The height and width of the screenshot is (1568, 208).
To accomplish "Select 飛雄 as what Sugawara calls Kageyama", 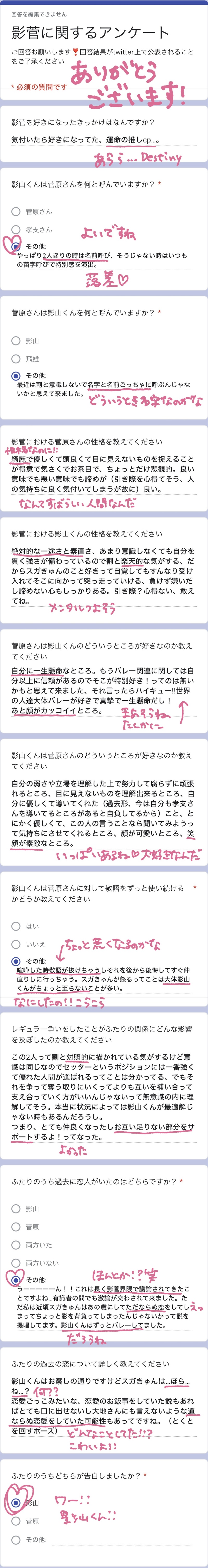I will [16, 359].
